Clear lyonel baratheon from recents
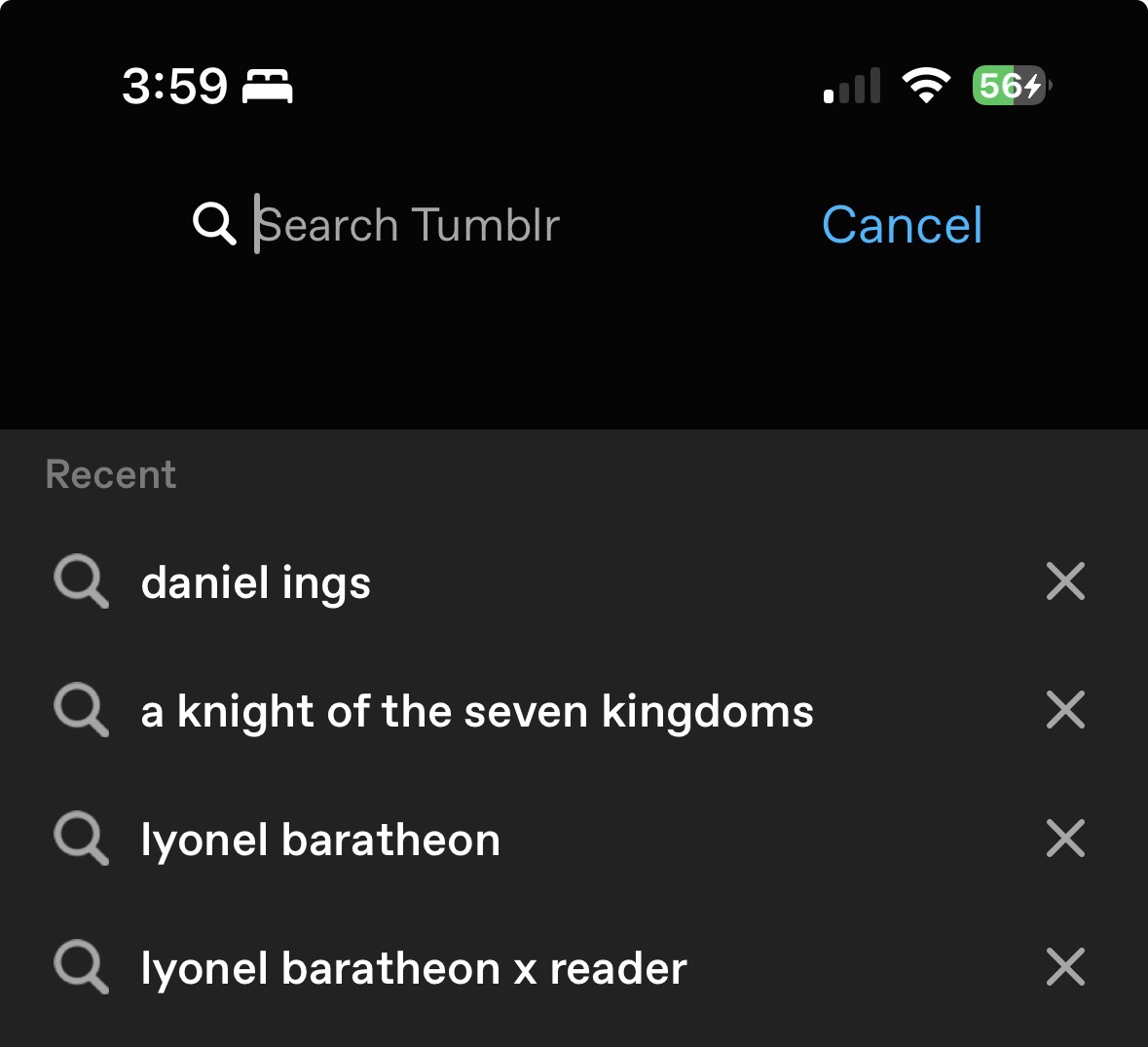 coord(1064,839)
